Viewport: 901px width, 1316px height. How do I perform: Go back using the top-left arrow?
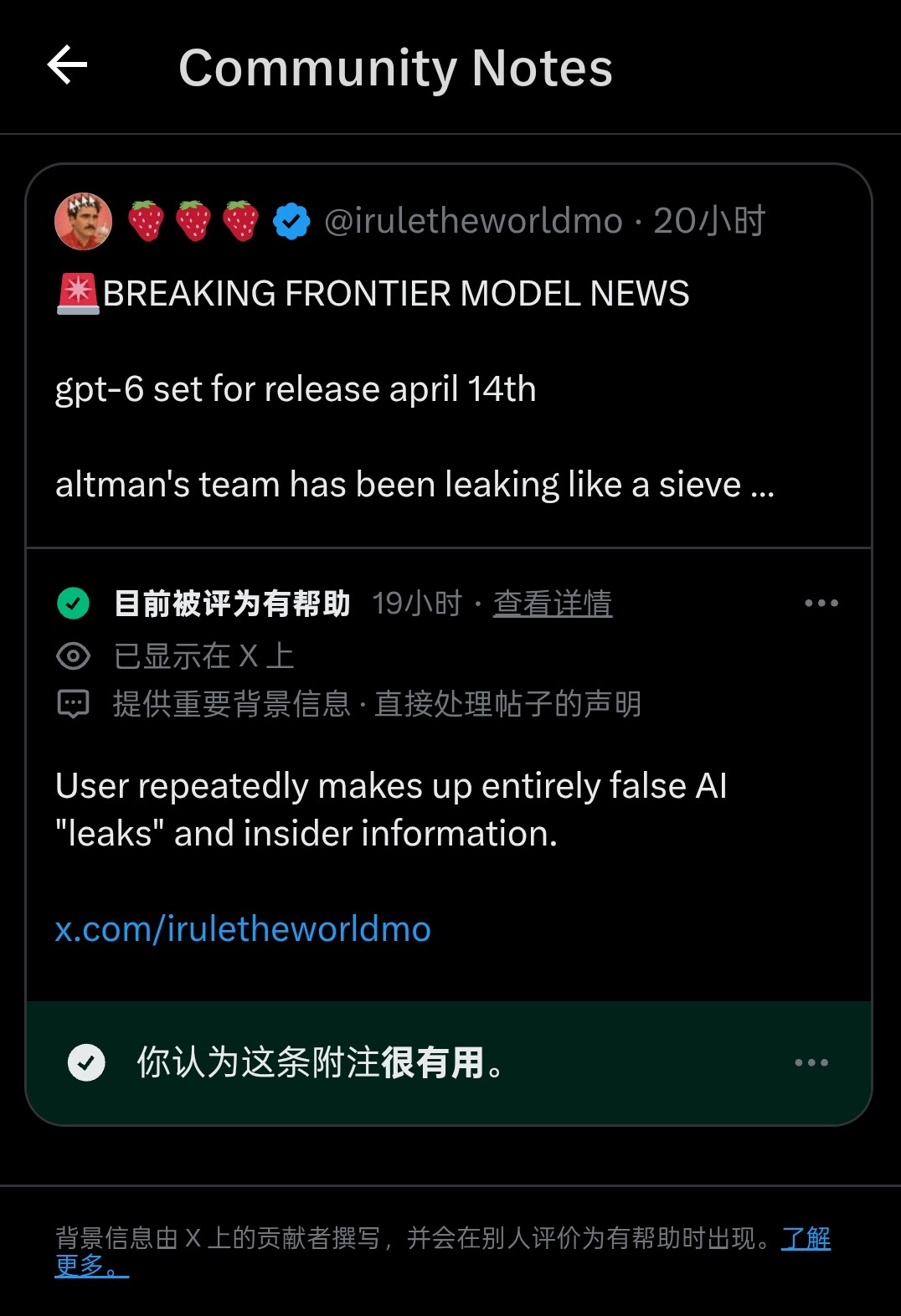68,65
